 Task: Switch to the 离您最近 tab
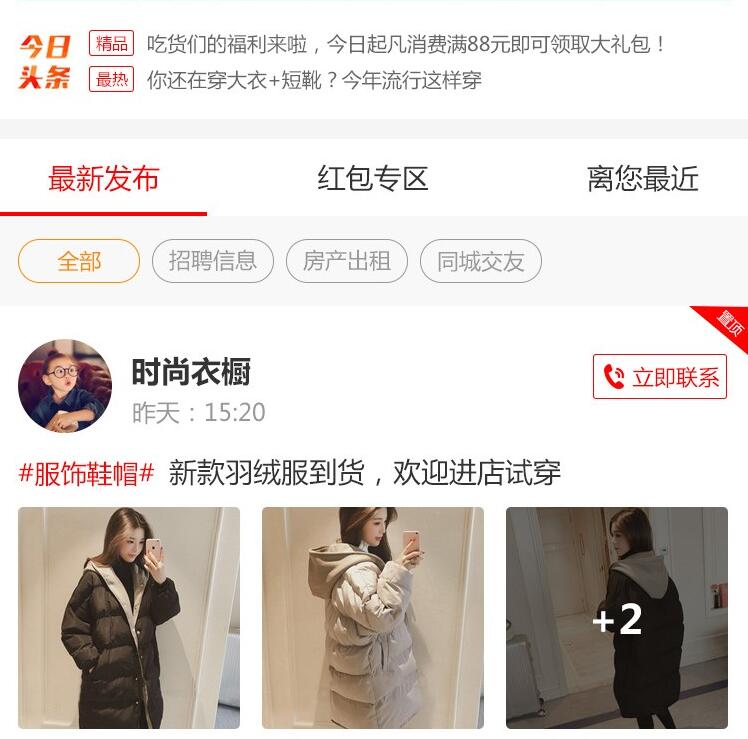coord(642,180)
